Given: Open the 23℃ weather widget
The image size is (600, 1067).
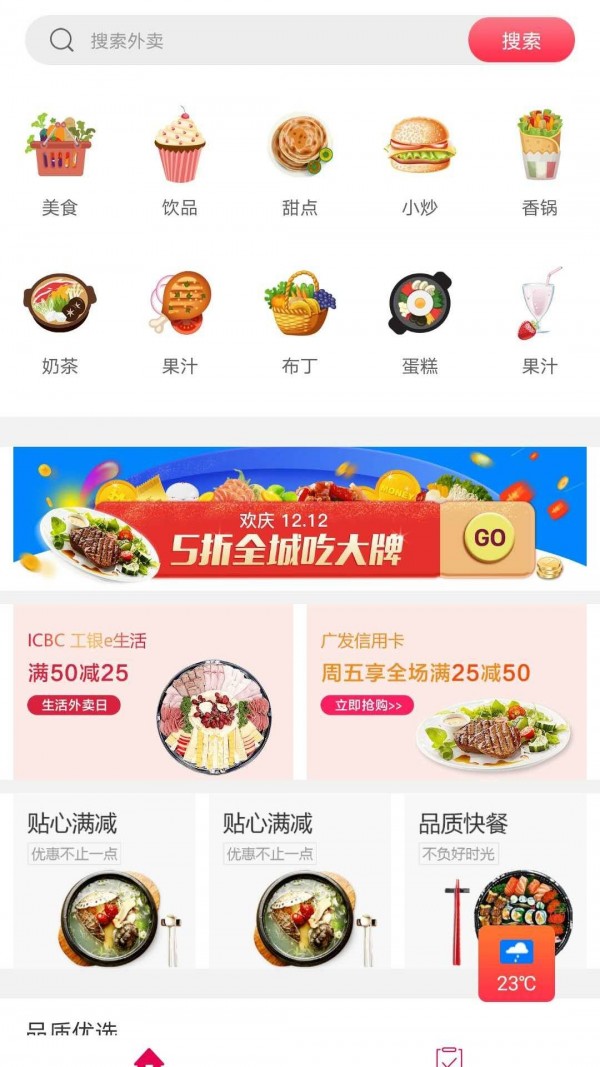Looking at the screenshot, I should 516,964.
